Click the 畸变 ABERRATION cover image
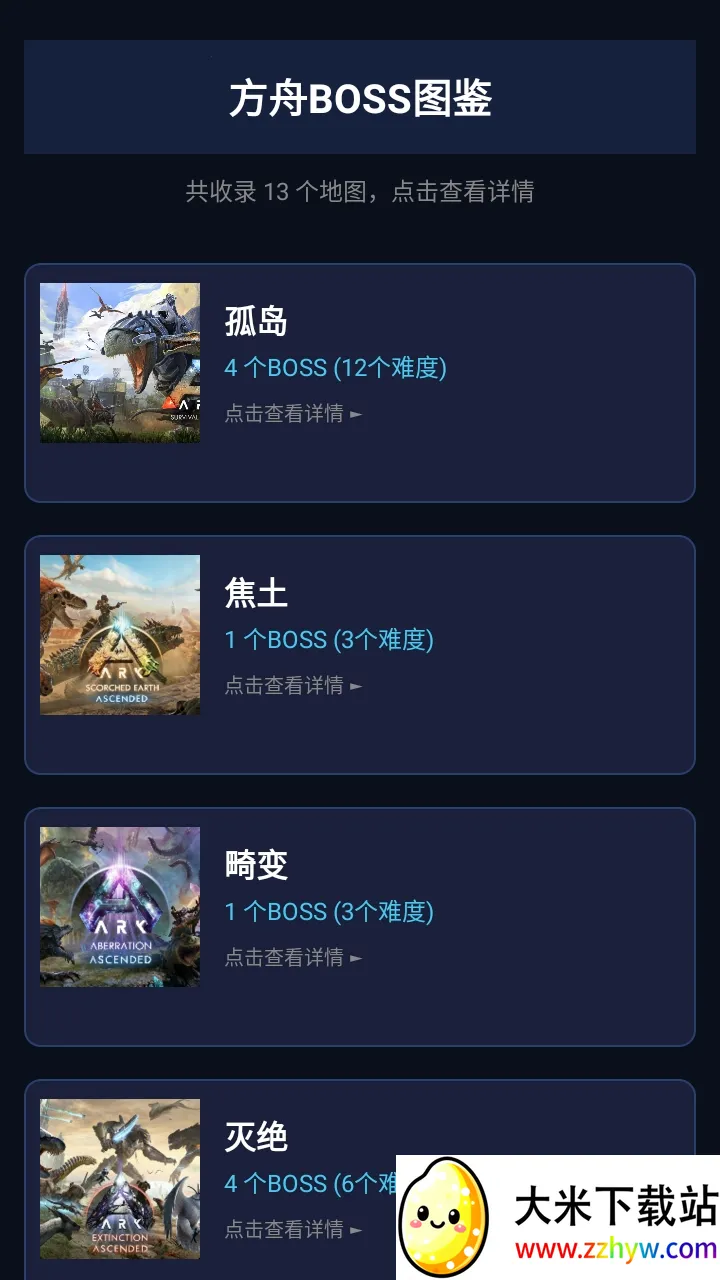720x1280 pixels. click(119, 906)
